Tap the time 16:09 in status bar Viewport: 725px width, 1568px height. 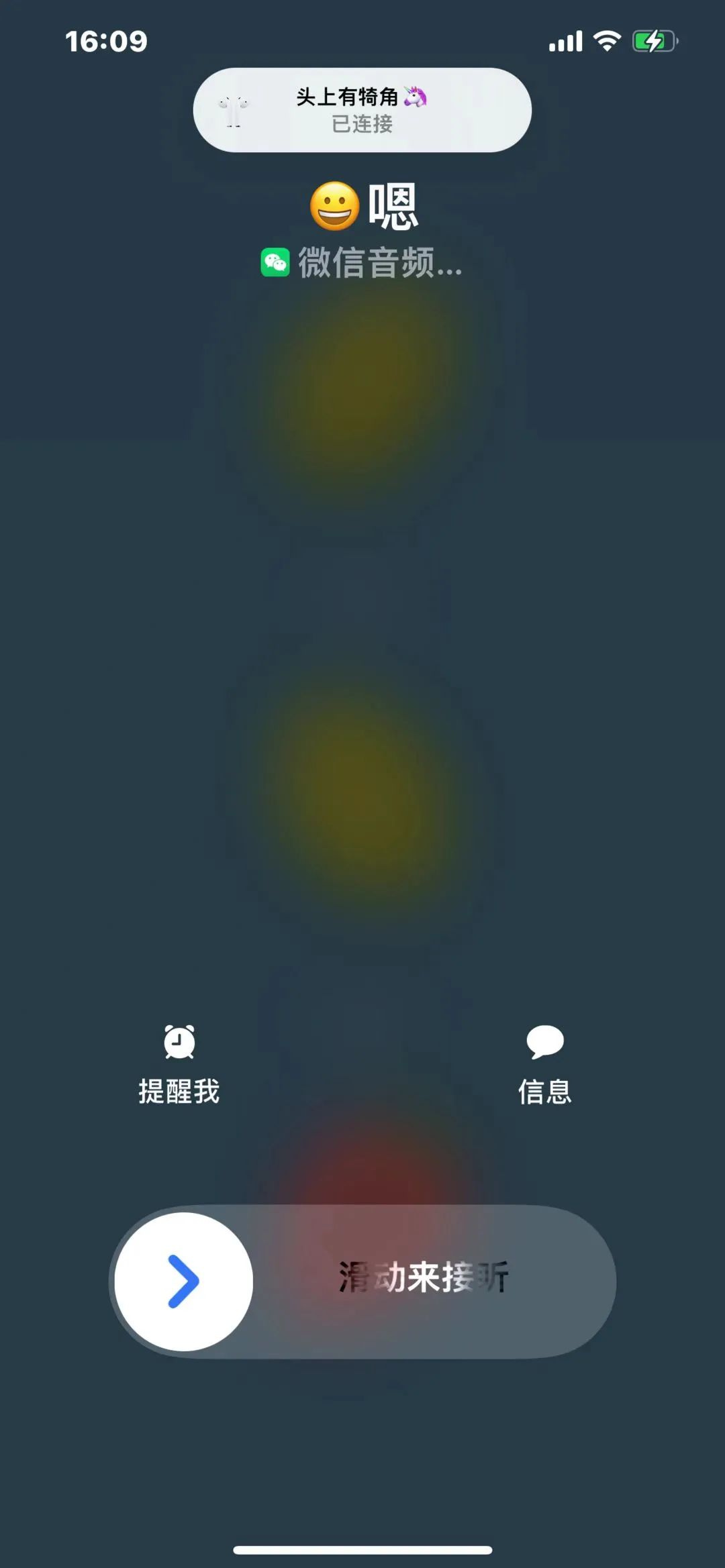click(x=105, y=42)
